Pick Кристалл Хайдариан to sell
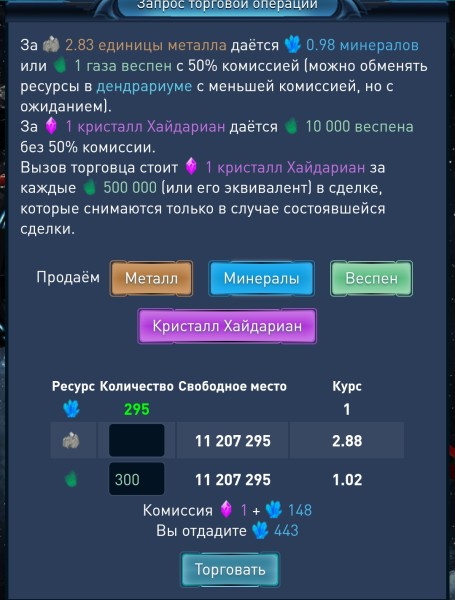The width and height of the screenshot is (455, 600). [227, 326]
